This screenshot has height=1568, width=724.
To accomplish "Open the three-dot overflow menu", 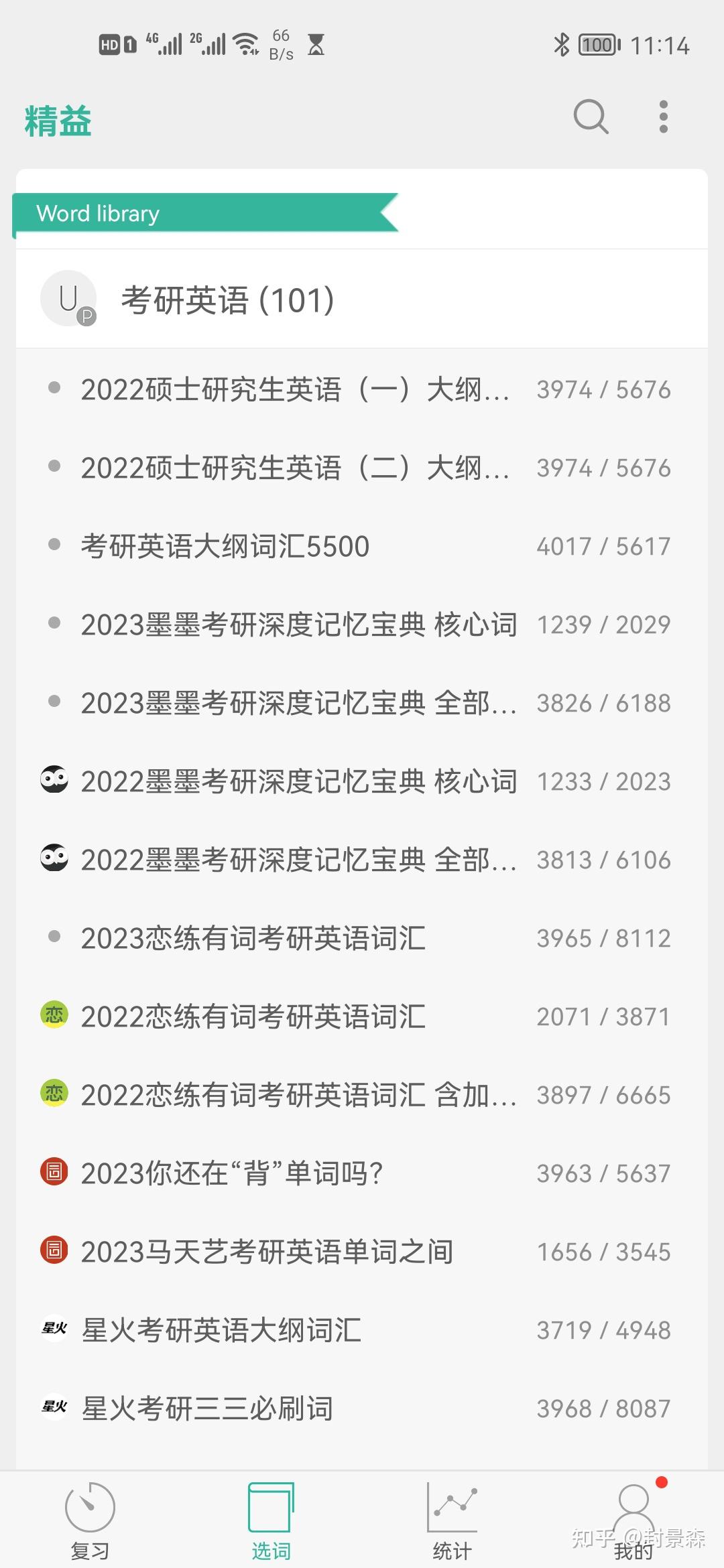I will click(x=663, y=117).
